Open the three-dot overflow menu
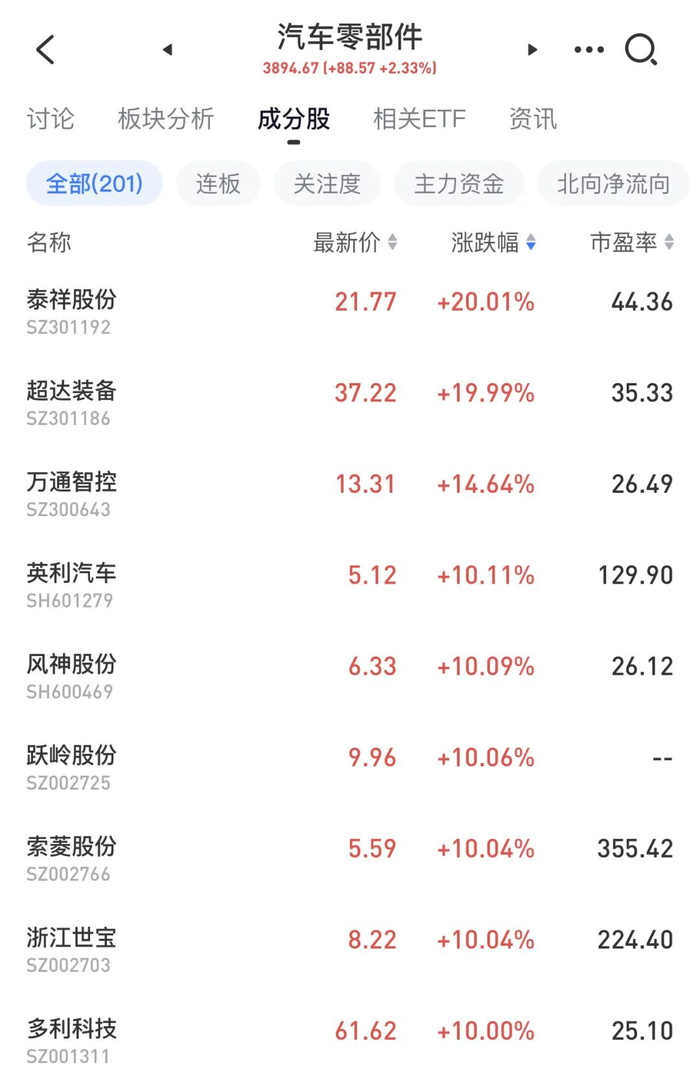The height and width of the screenshot is (1086, 700). tap(589, 49)
